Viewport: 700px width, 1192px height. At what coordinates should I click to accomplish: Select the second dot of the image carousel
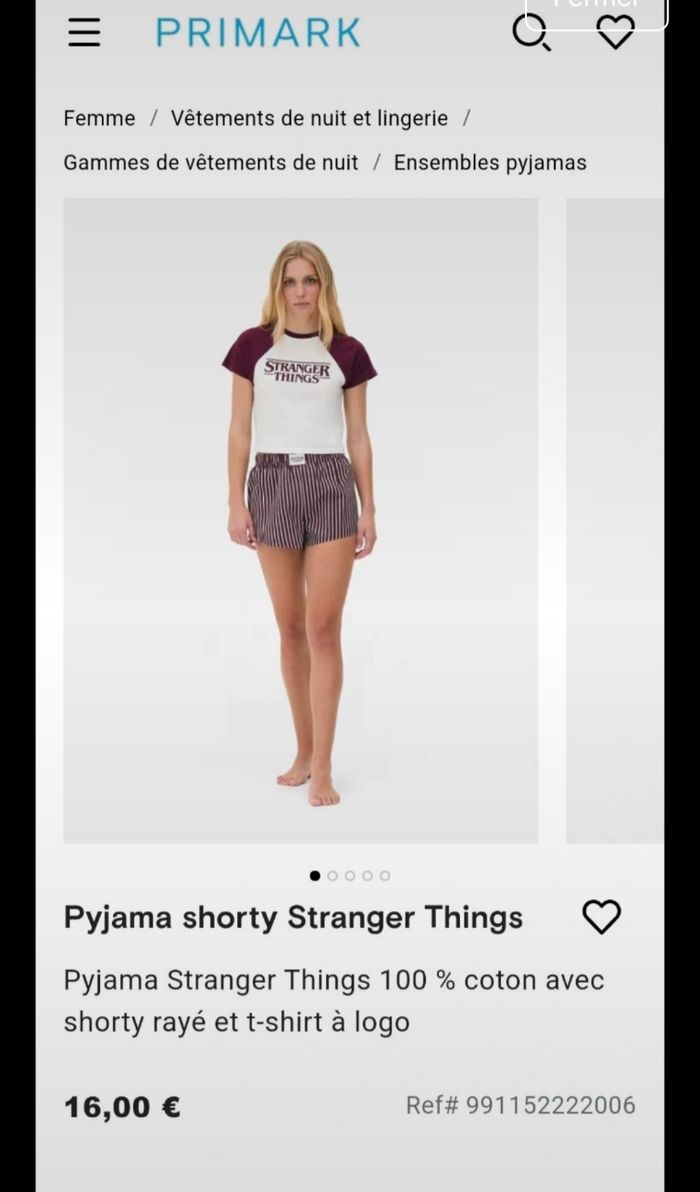click(x=333, y=876)
